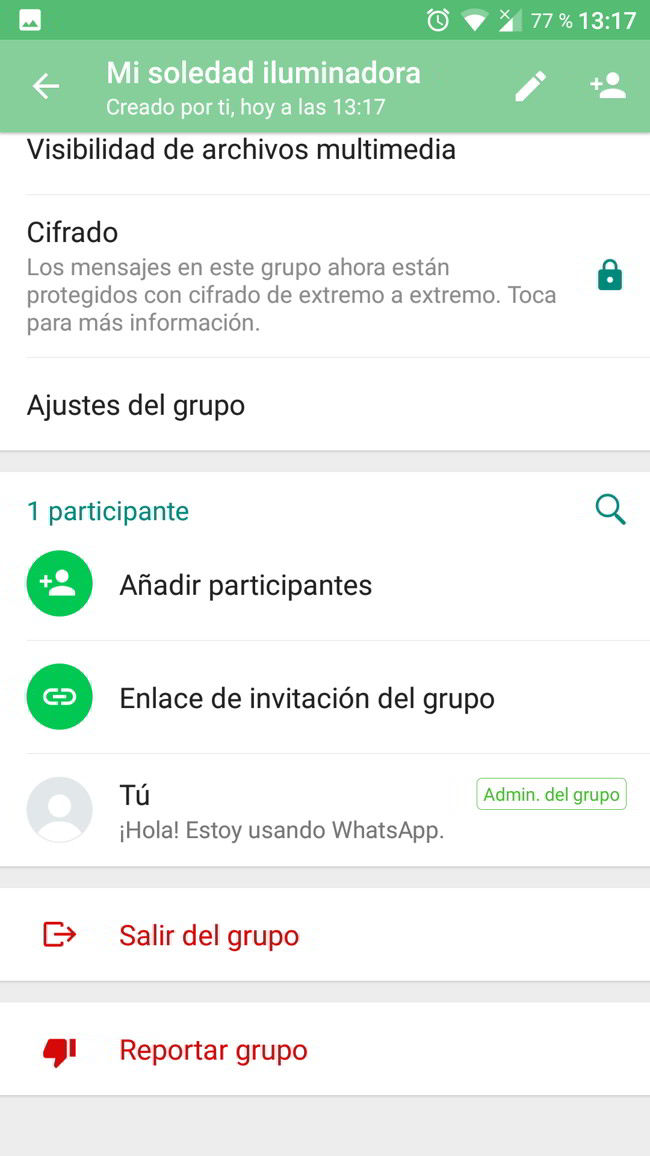The width and height of the screenshot is (650, 1156).
Task: Open Visibilidad de archivos multimedia
Action: (x=241, y=151)
